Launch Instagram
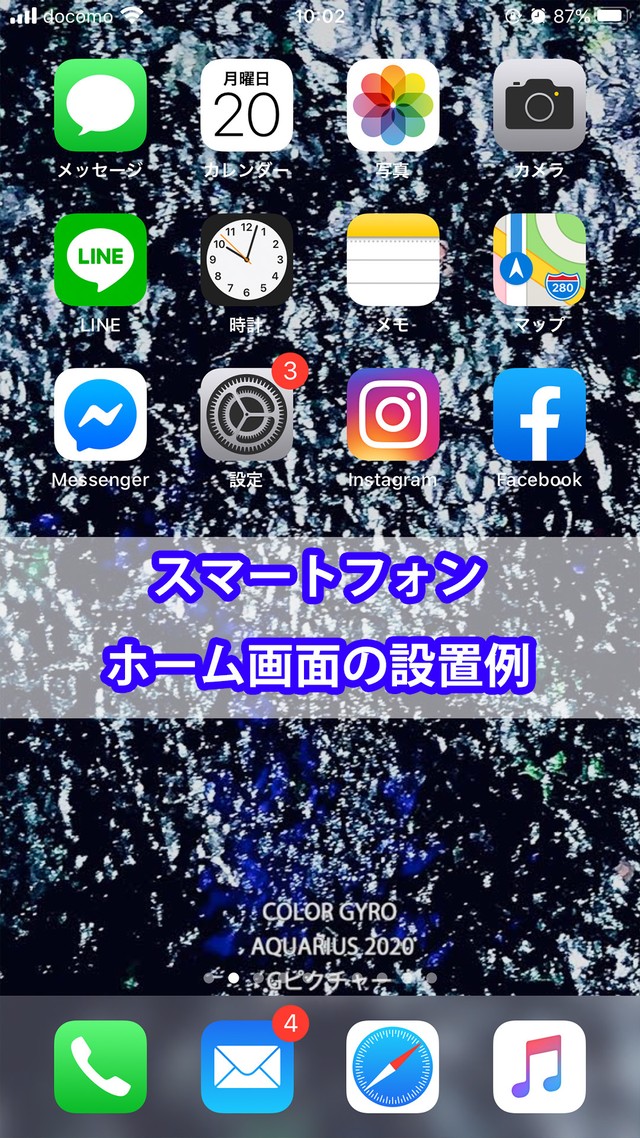640x1138 pixels. click(x=393, y=414)
